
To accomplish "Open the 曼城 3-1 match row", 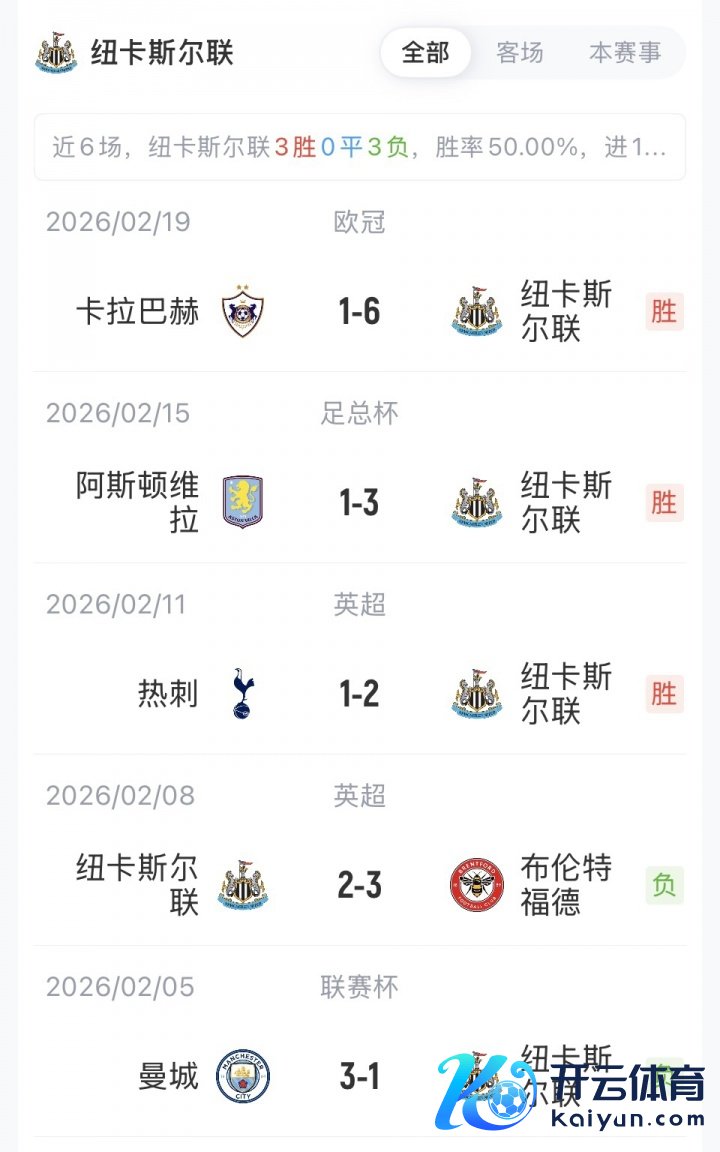I will tap(360, 1076).
